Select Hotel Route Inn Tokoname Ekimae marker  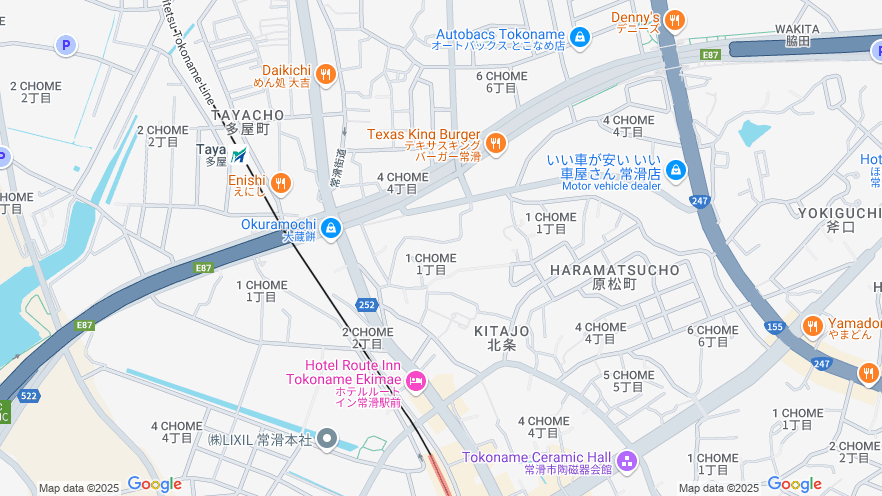(x=416, y=381)
